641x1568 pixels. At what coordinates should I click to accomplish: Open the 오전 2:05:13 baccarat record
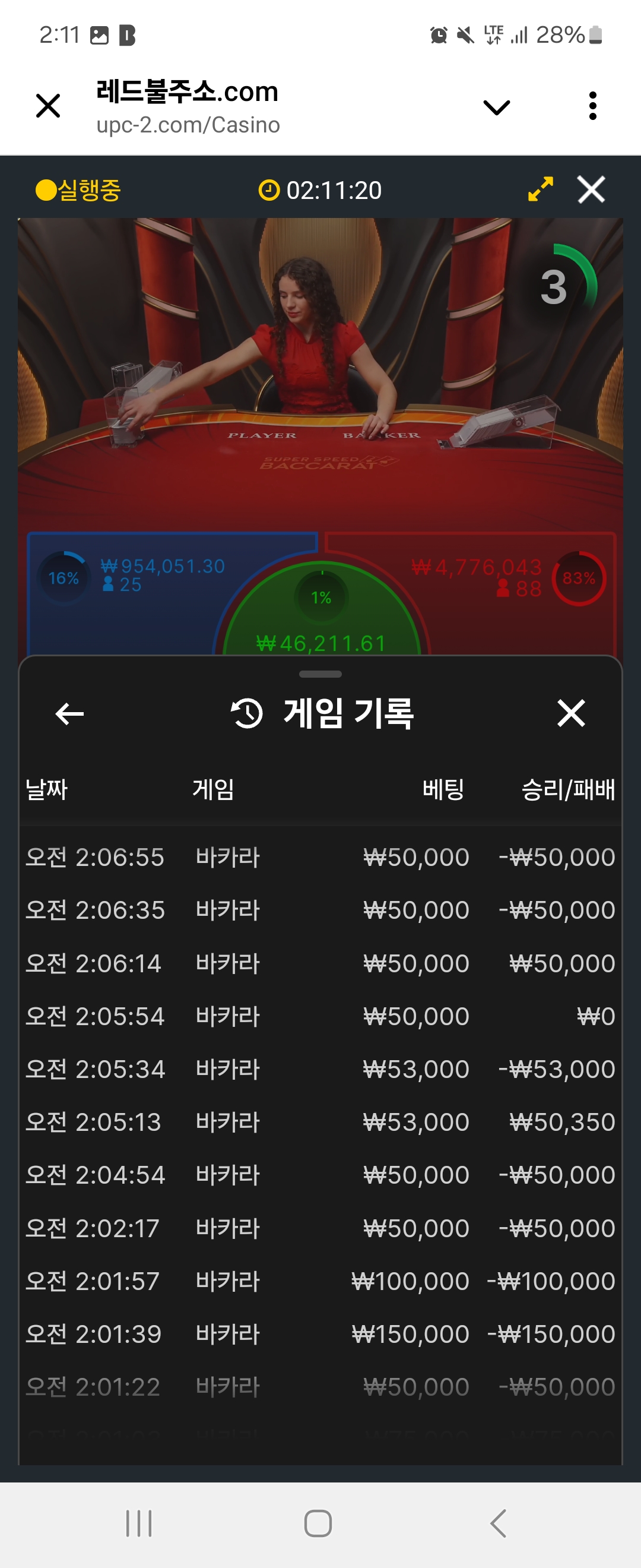point(320,1122)
